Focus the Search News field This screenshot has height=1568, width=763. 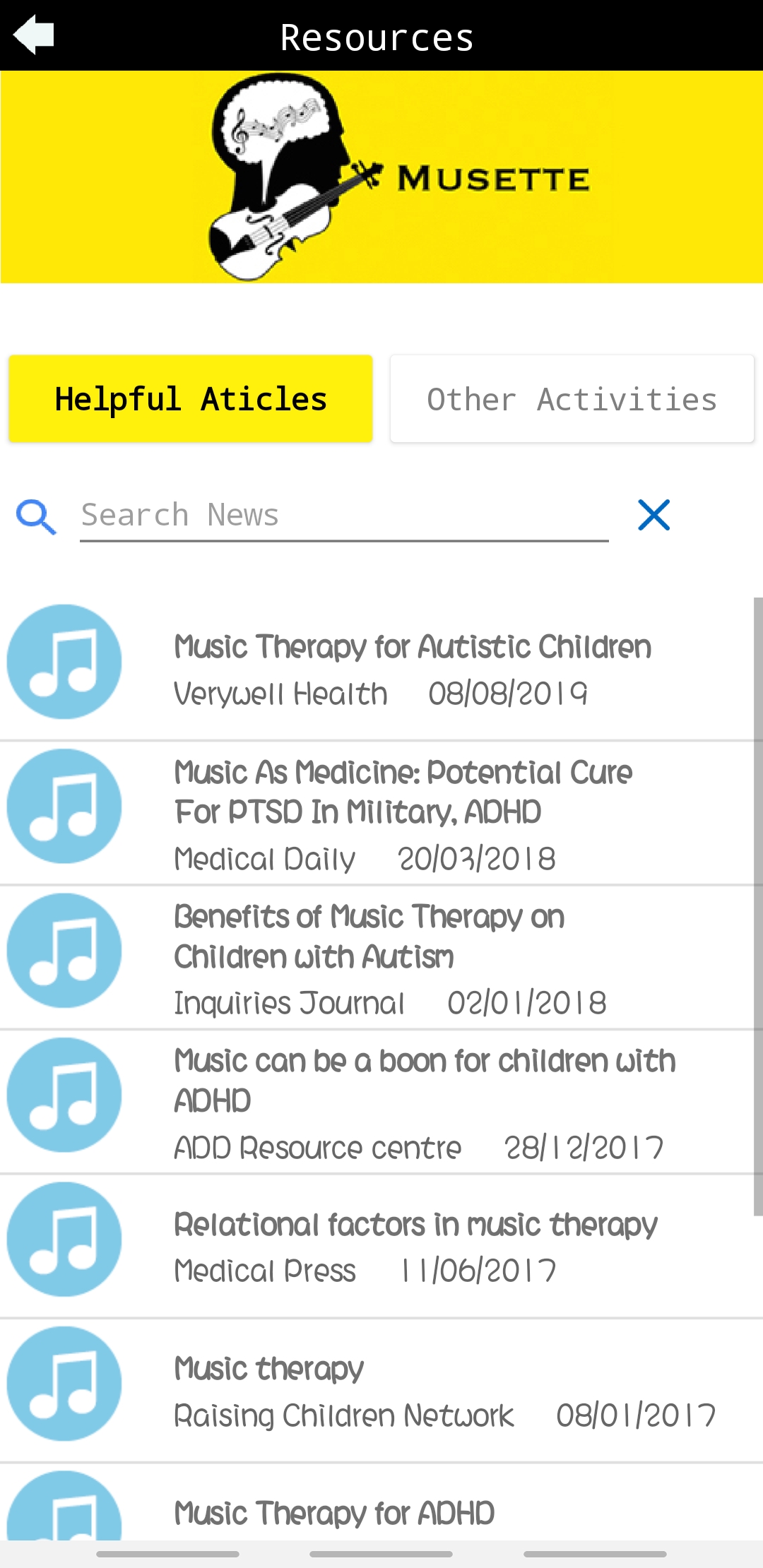pyautogui.click(x=343, y=516)
